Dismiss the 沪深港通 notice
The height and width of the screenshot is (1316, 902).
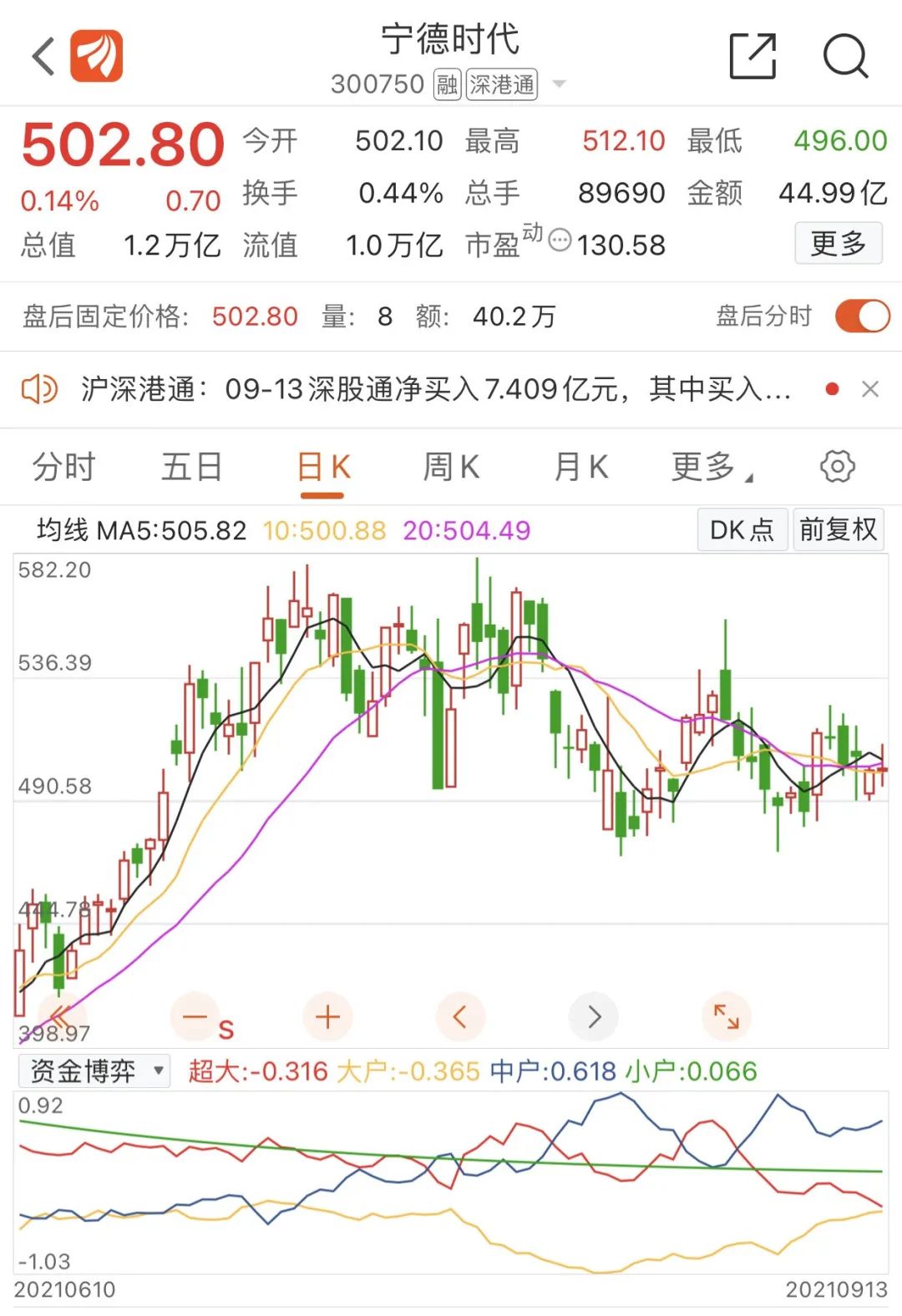click(x=870, y=389)
